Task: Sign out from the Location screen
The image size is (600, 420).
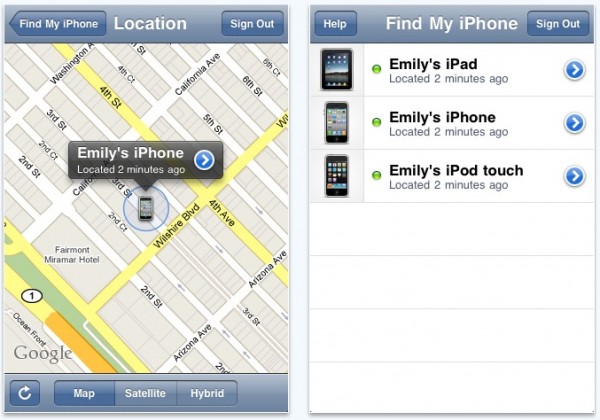Action: pyautogui.click(x=252, y=23)
